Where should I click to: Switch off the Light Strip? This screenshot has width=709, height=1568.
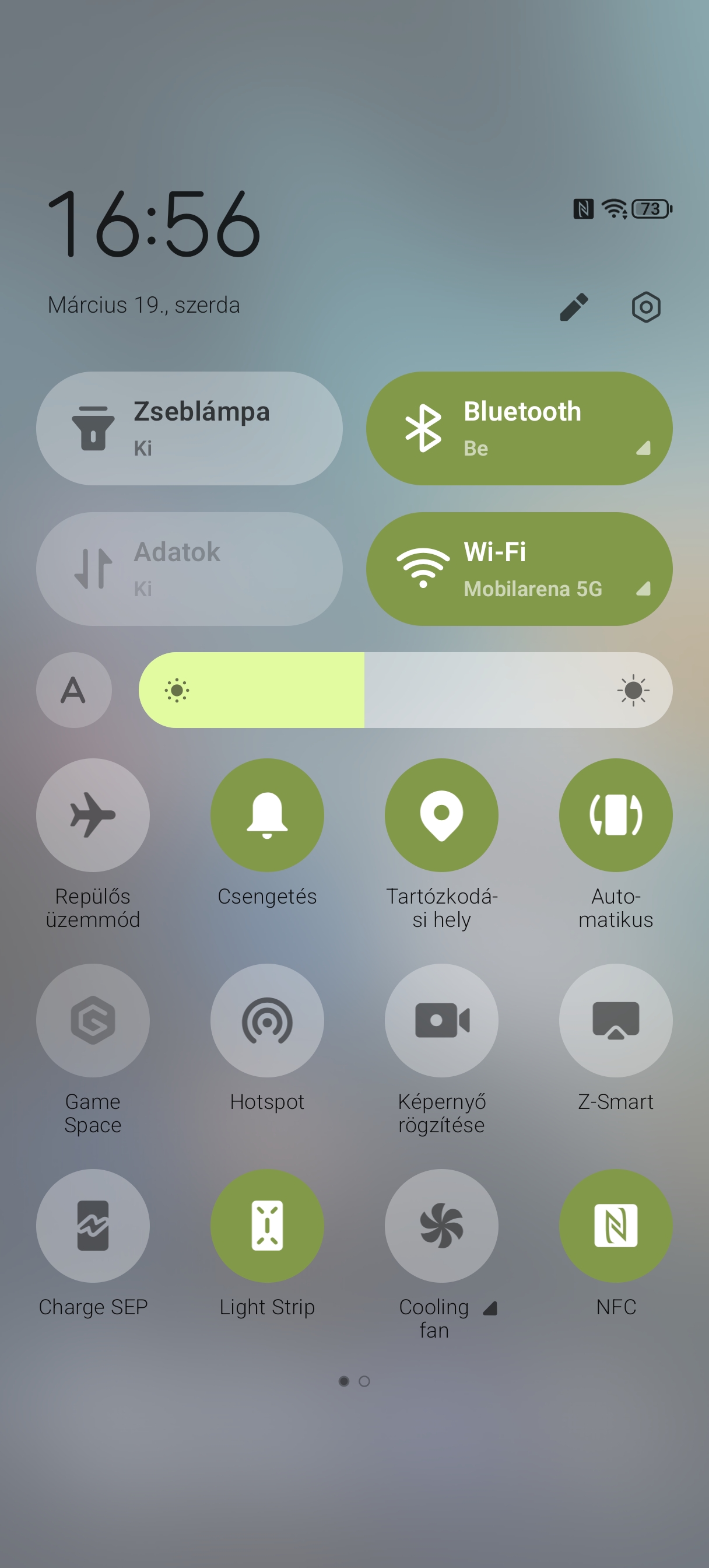[x=267, y=1224]
